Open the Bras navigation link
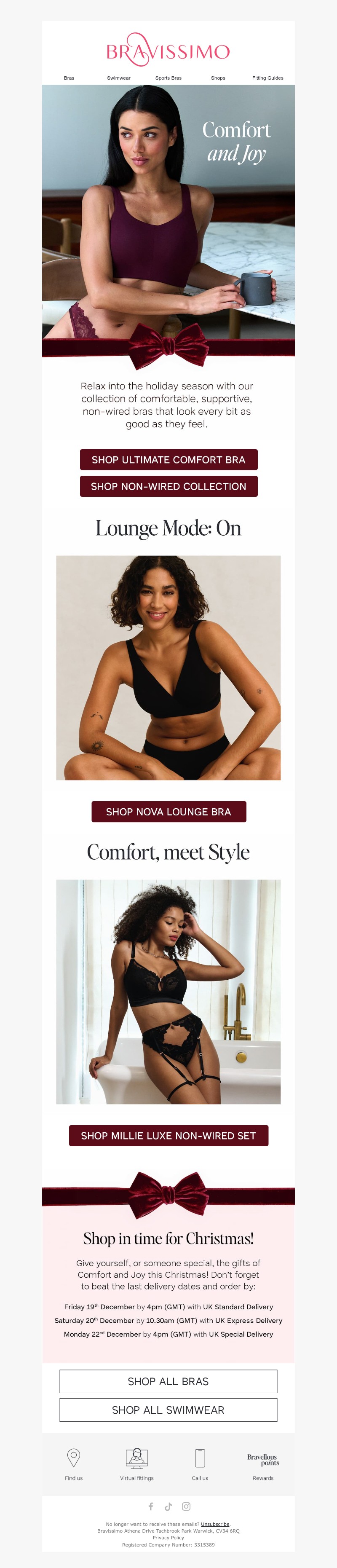Screen dimensions: 337x1568 (x=69, y=78)
